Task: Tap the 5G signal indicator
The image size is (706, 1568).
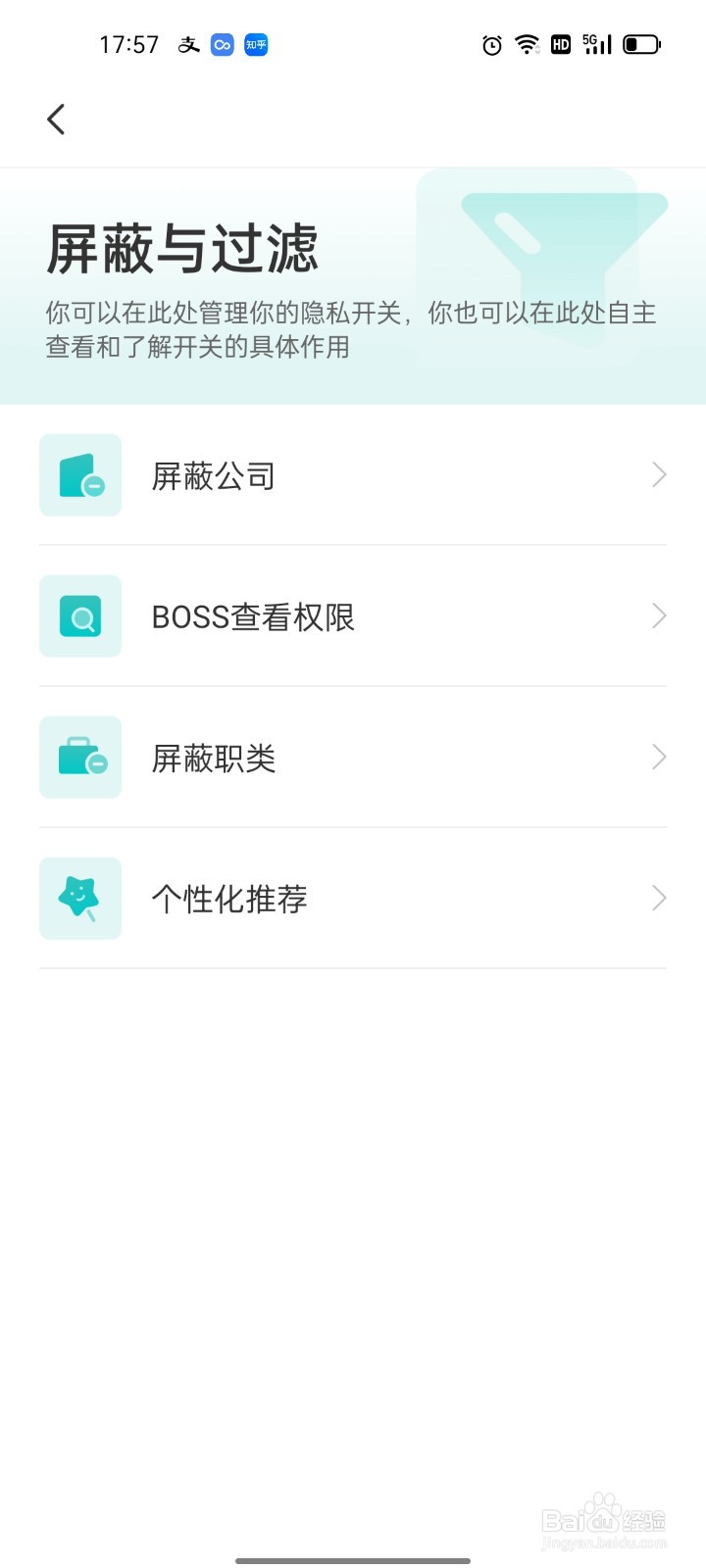Action: click(595, 44)
